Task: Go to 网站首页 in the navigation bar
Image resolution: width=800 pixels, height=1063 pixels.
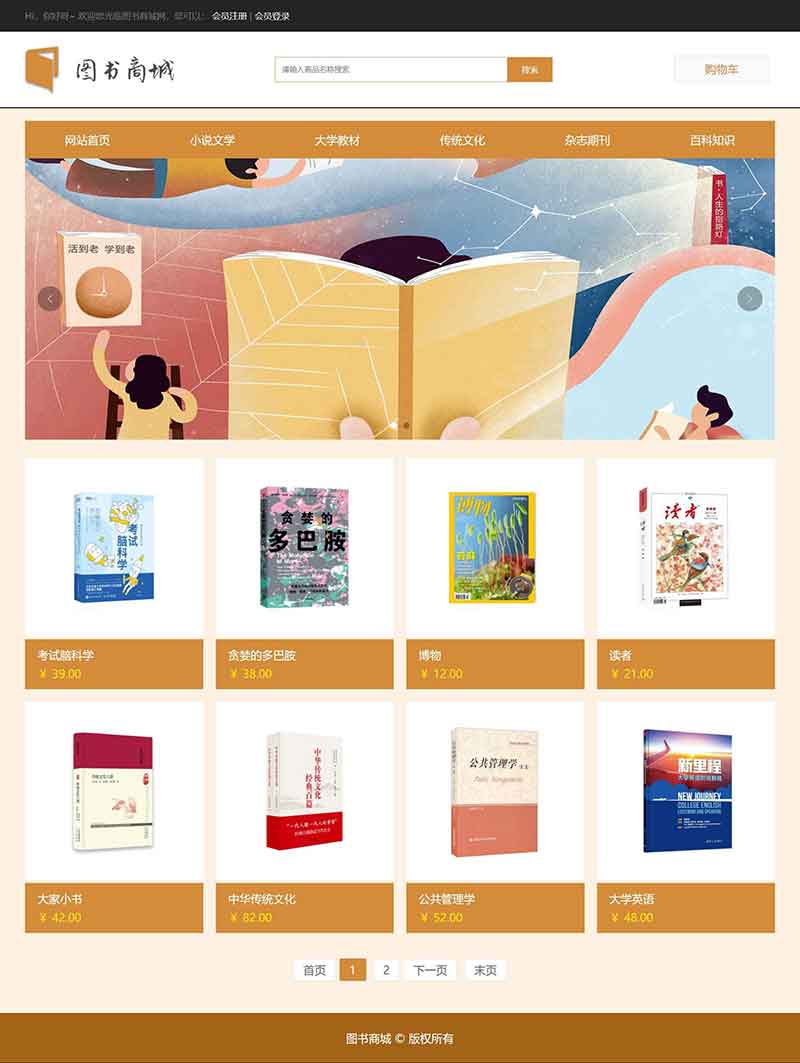Action: pos(87,140)
